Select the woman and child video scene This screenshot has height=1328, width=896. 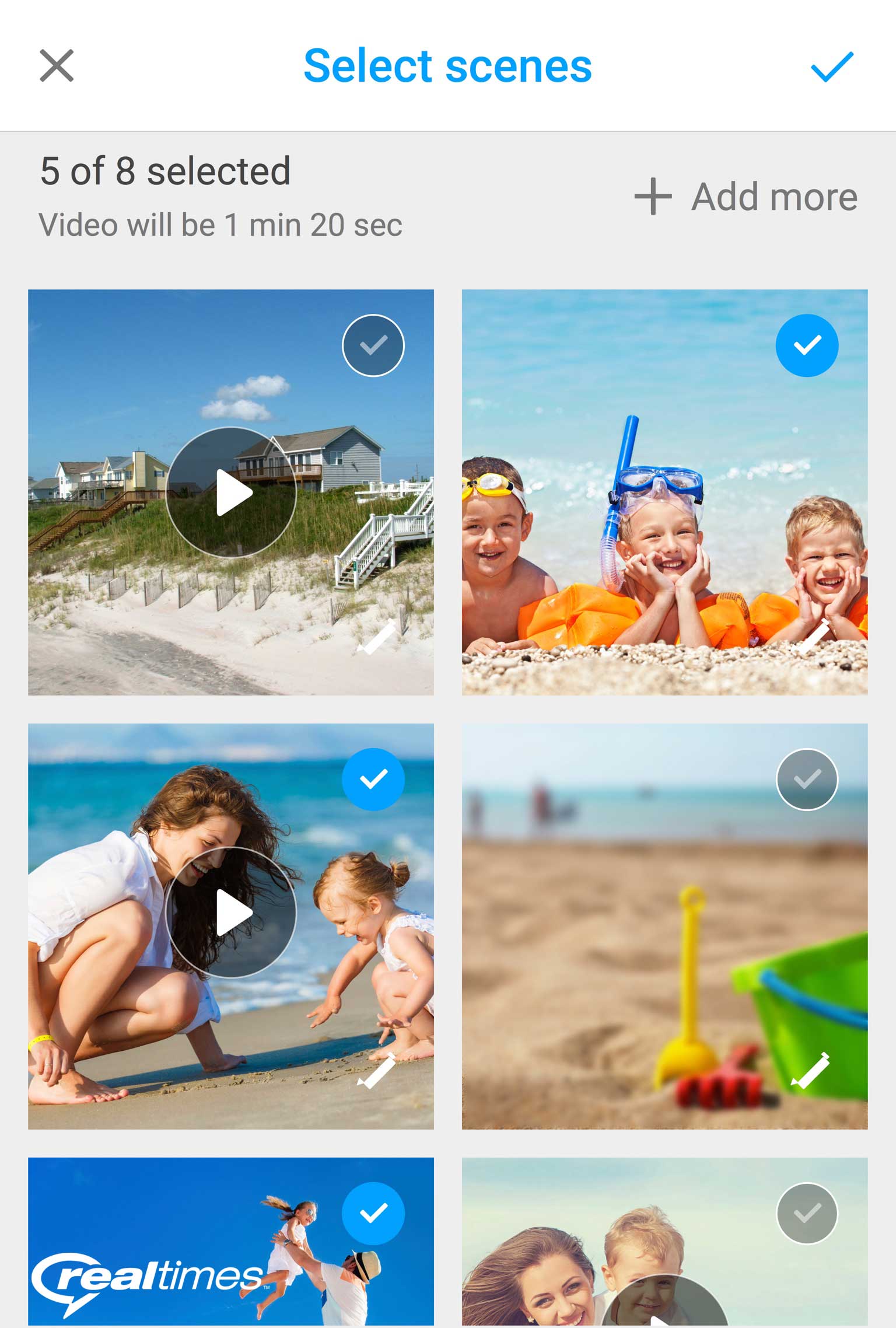(807, 1214)
